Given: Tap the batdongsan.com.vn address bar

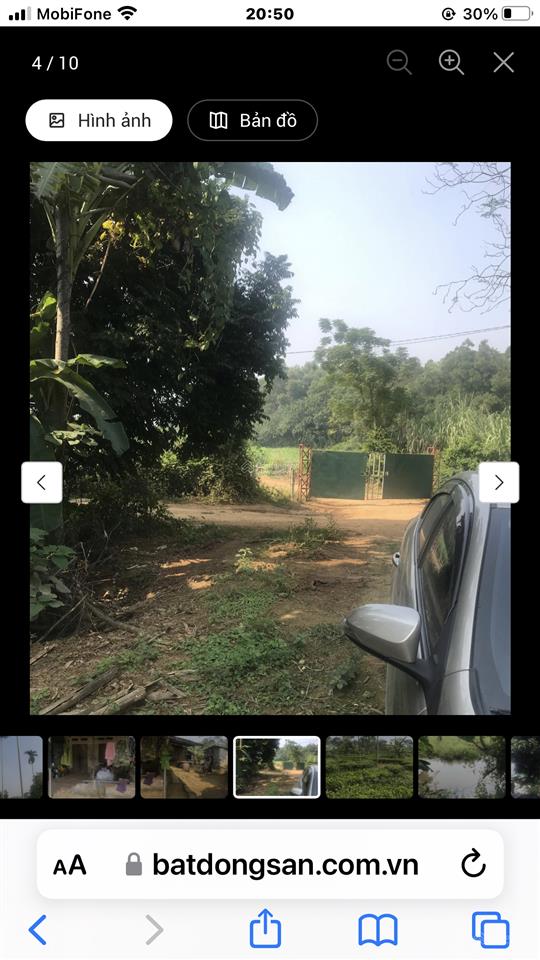Looking at the screenshot, I should pyautogui.click(x=271, y=864).
